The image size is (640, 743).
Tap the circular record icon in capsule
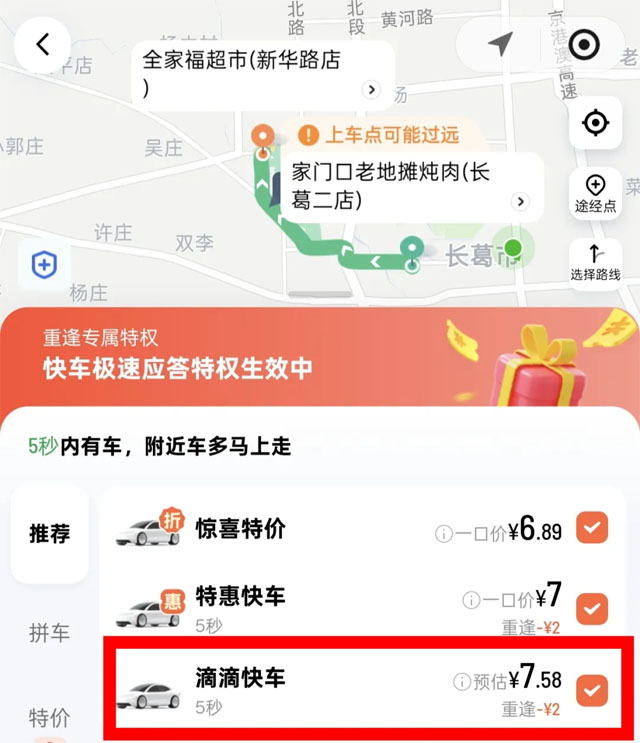pyautogui.click(x=585, y=45)
